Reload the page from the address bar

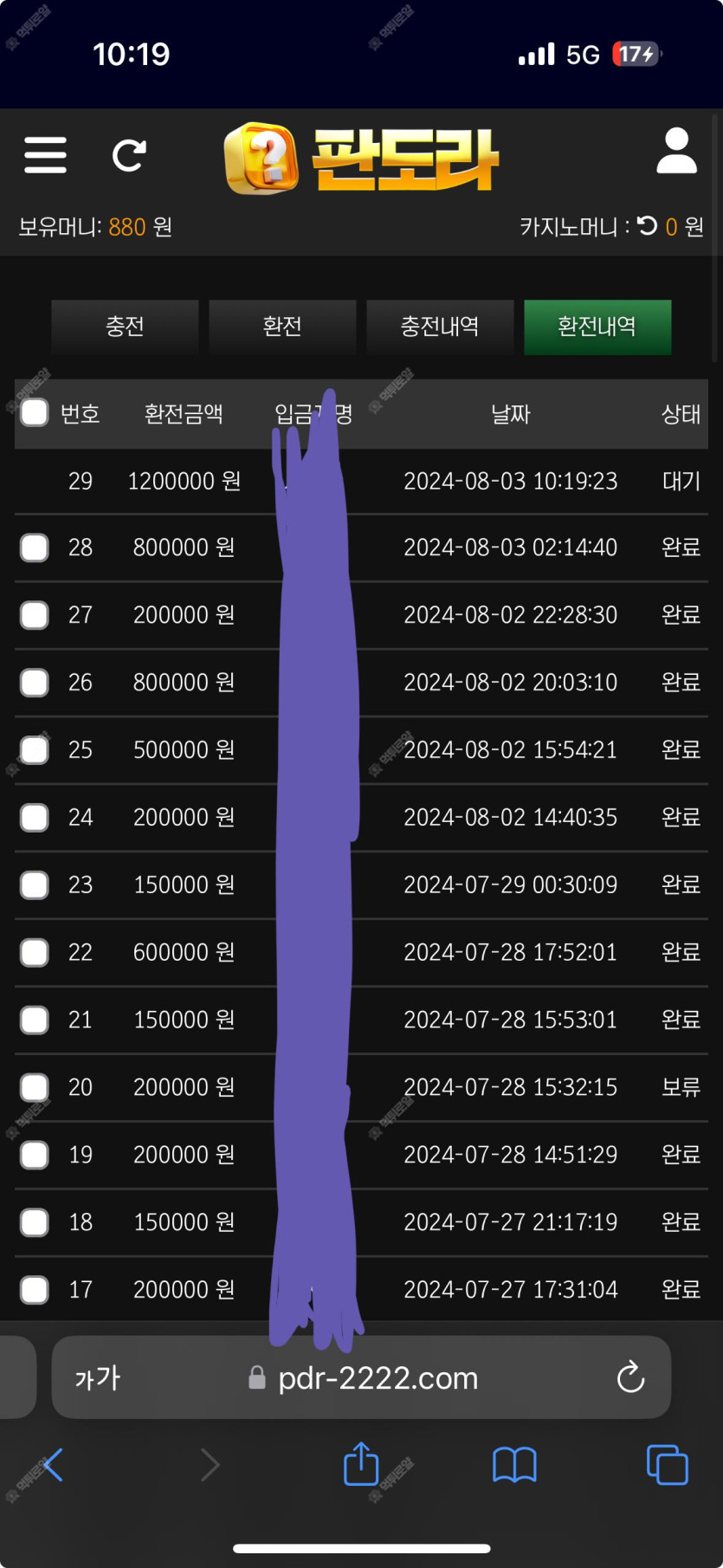(630, 1377)
